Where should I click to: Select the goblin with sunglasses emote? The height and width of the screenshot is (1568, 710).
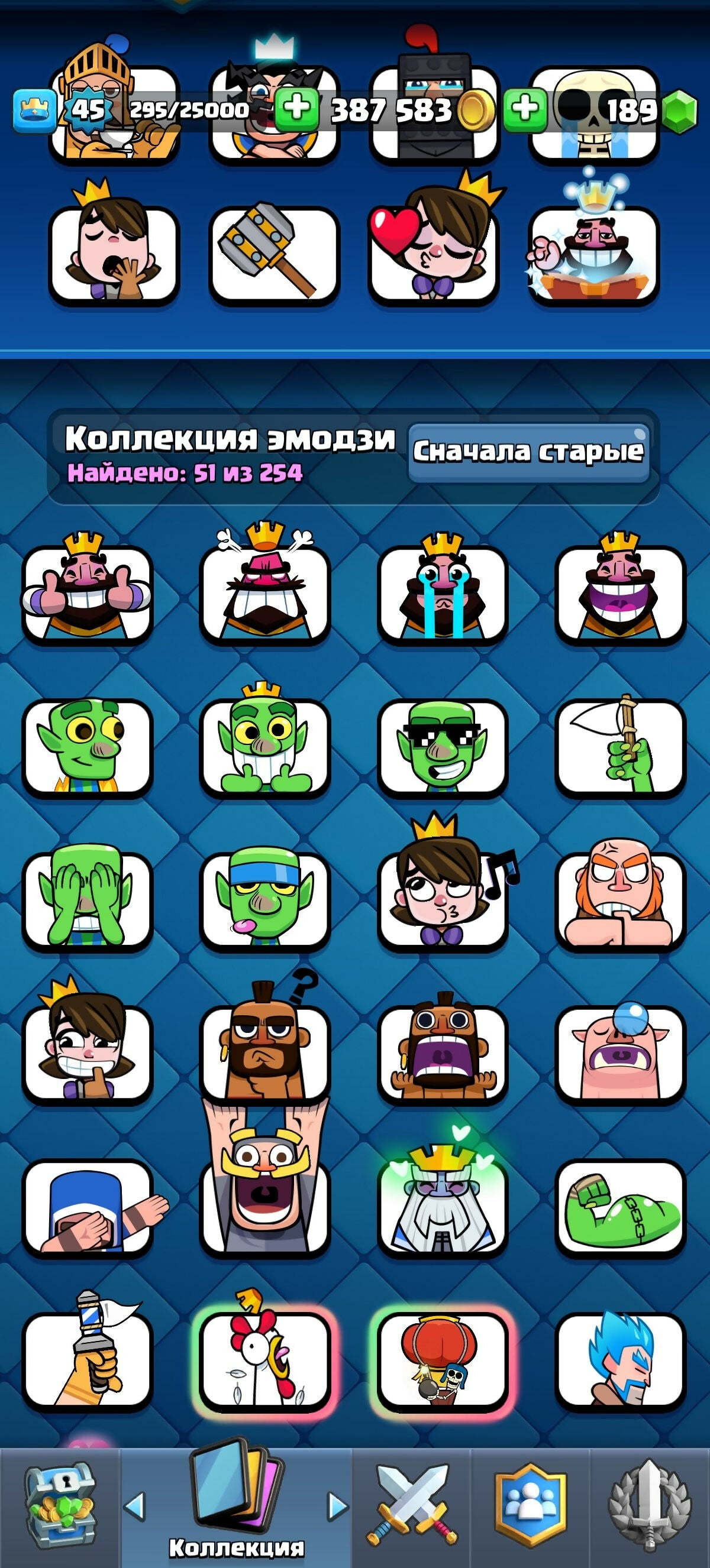[443, 746]
